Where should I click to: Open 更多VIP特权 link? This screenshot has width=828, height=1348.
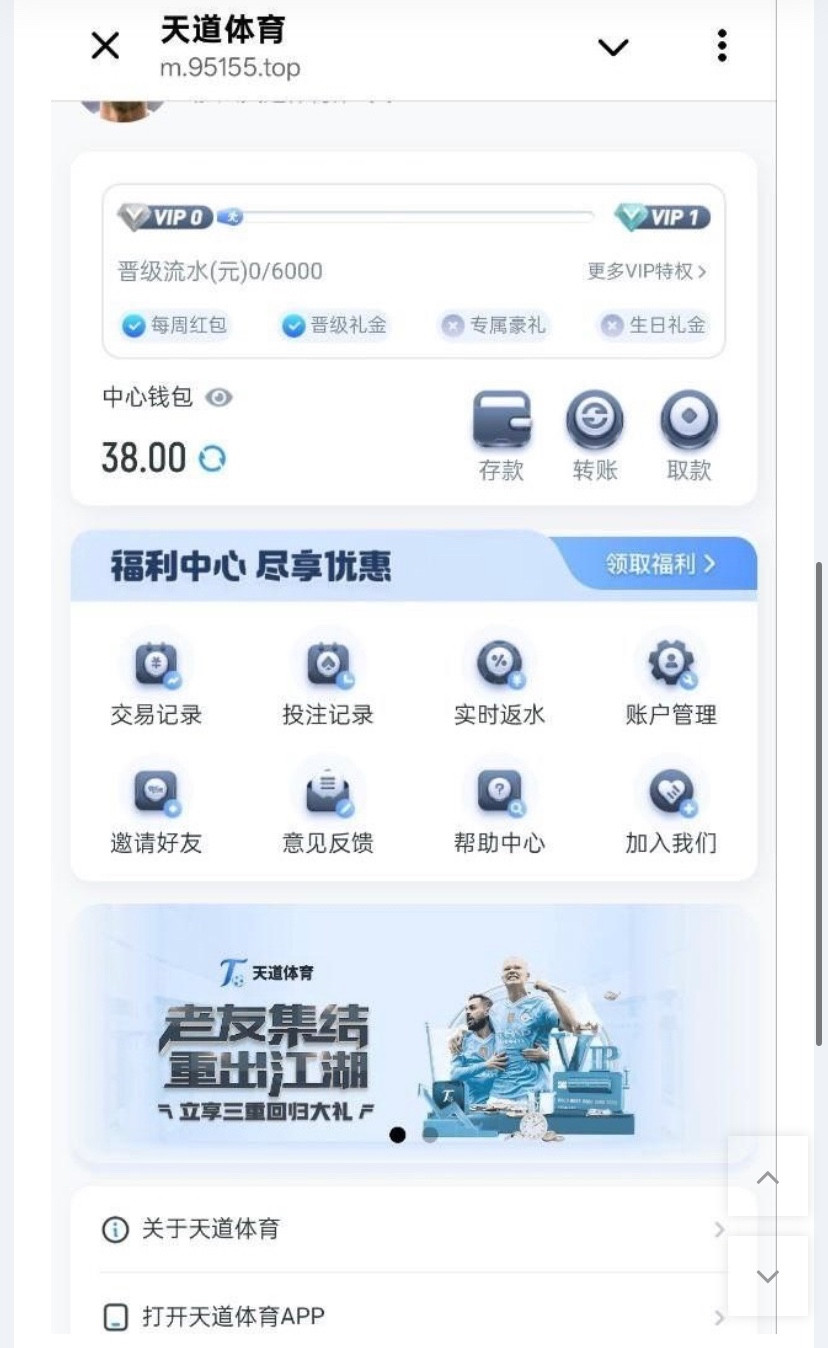coord(646,271)
